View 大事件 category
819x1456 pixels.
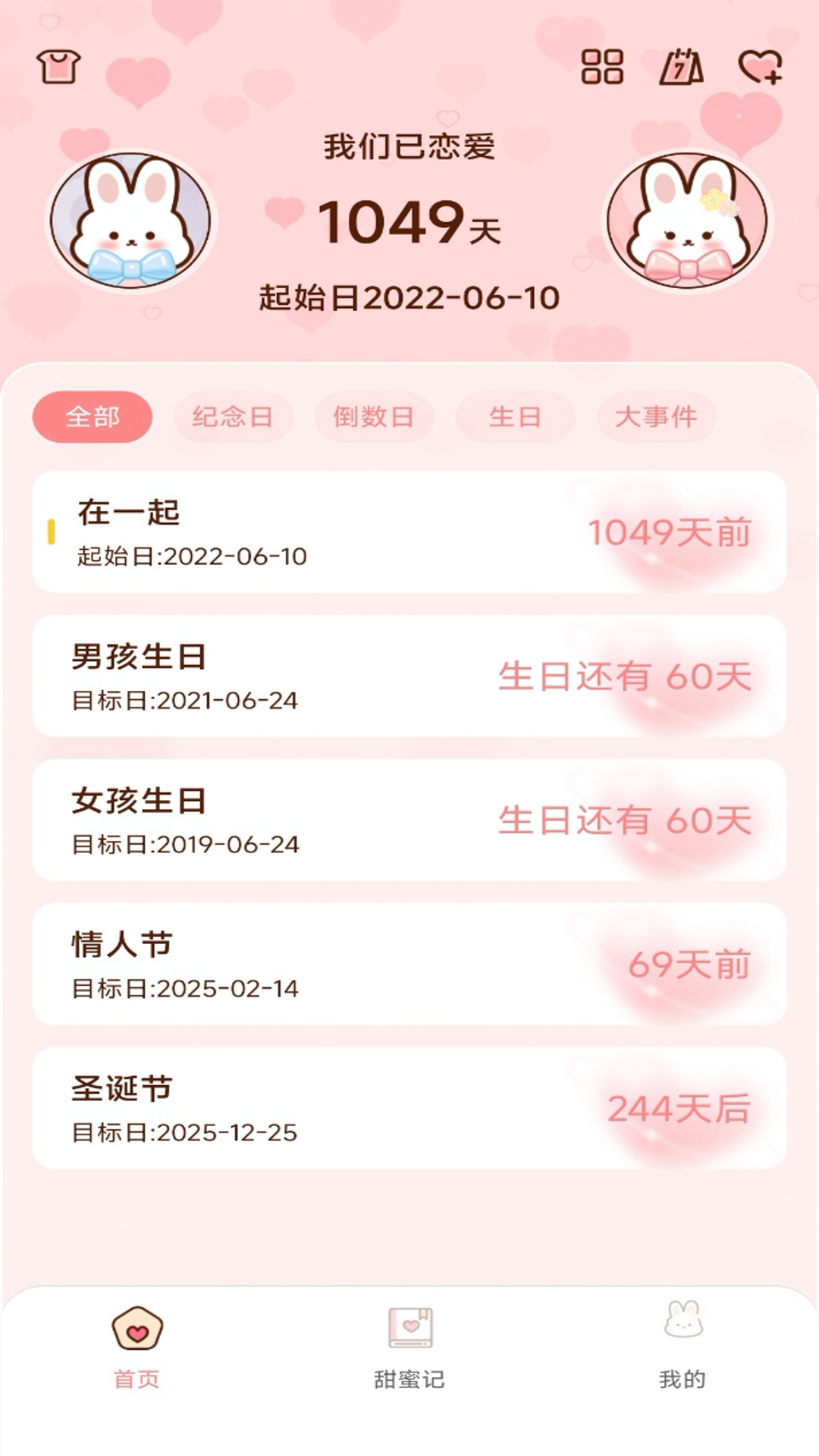[656, 416]
